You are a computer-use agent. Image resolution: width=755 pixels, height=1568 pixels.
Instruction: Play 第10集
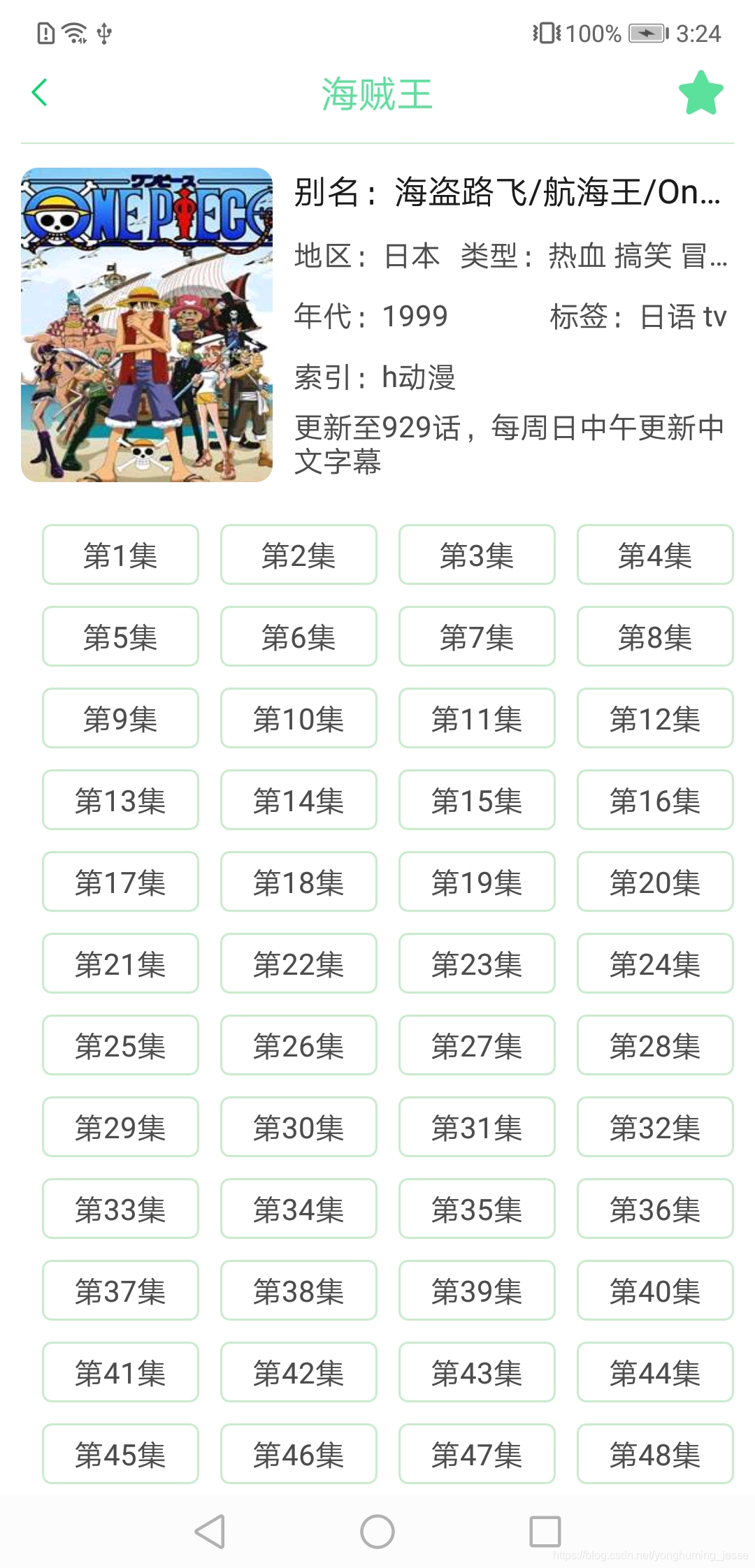(x=298, y=718)
